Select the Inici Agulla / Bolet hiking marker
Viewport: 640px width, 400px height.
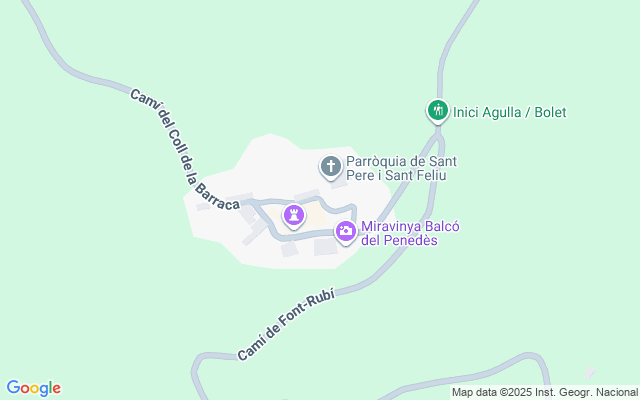436,111
